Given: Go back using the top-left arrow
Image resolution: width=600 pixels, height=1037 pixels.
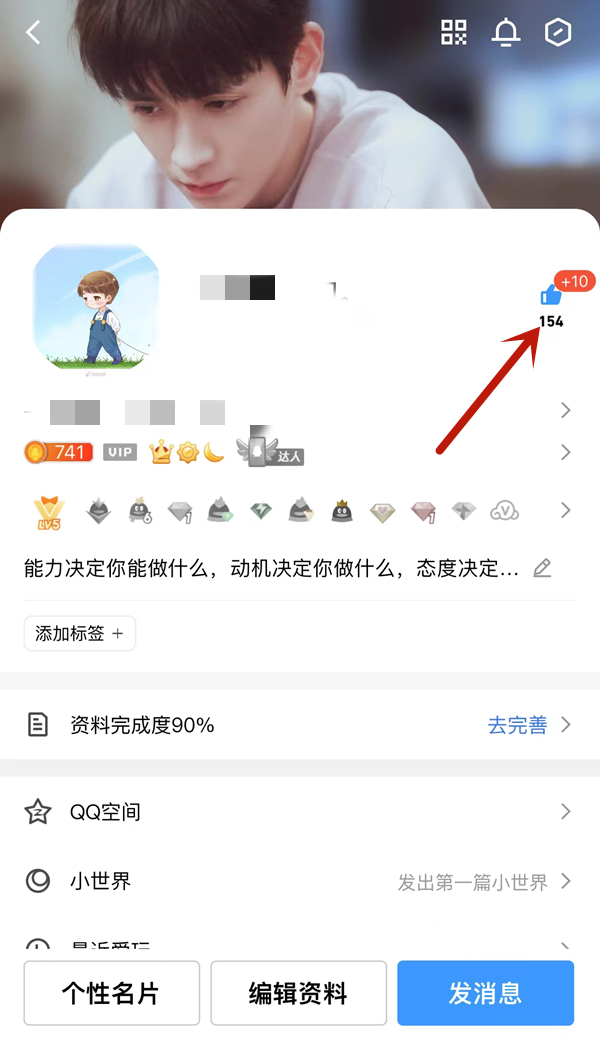Looking at the screenshot, I should click(33, 32).
